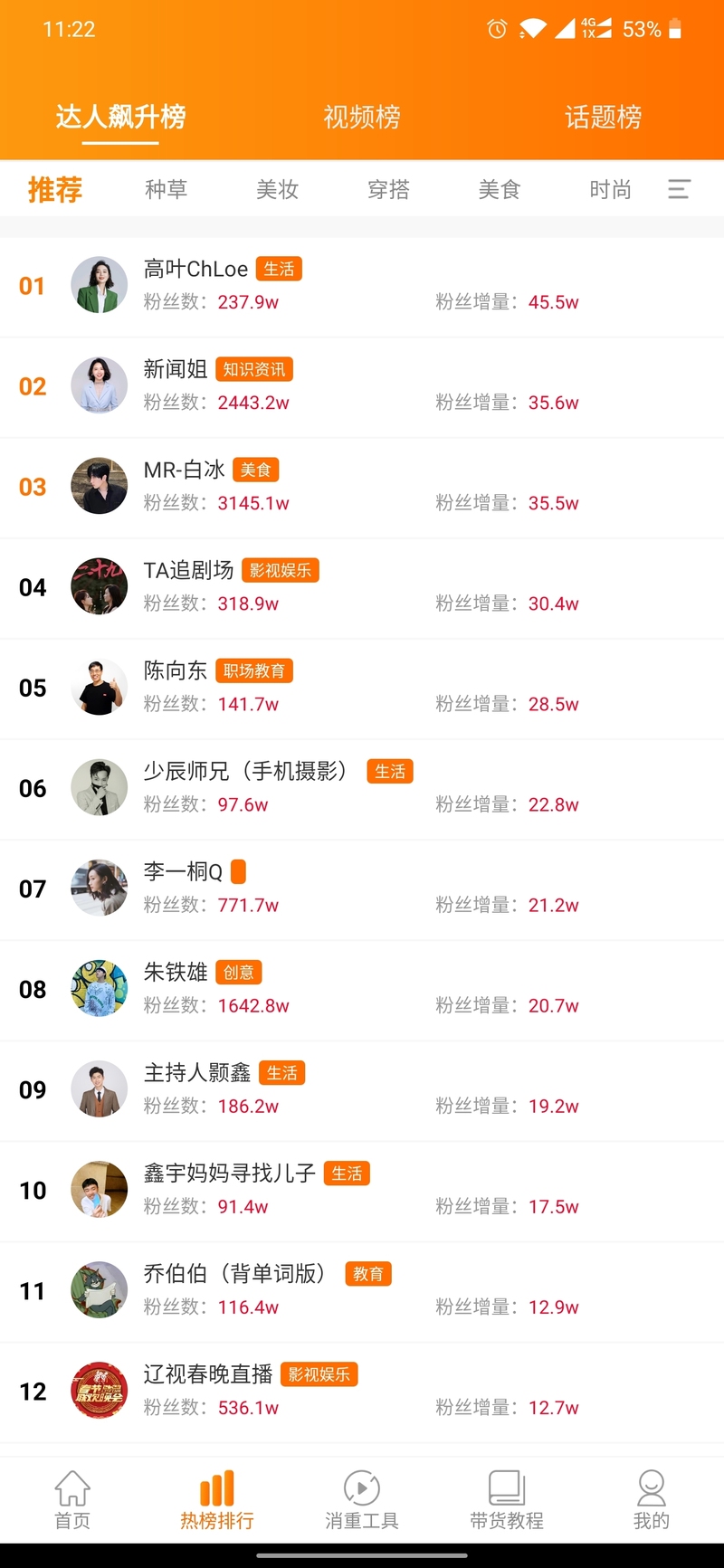Switch to the 话题榜 tab

click(x=604, y=117)
